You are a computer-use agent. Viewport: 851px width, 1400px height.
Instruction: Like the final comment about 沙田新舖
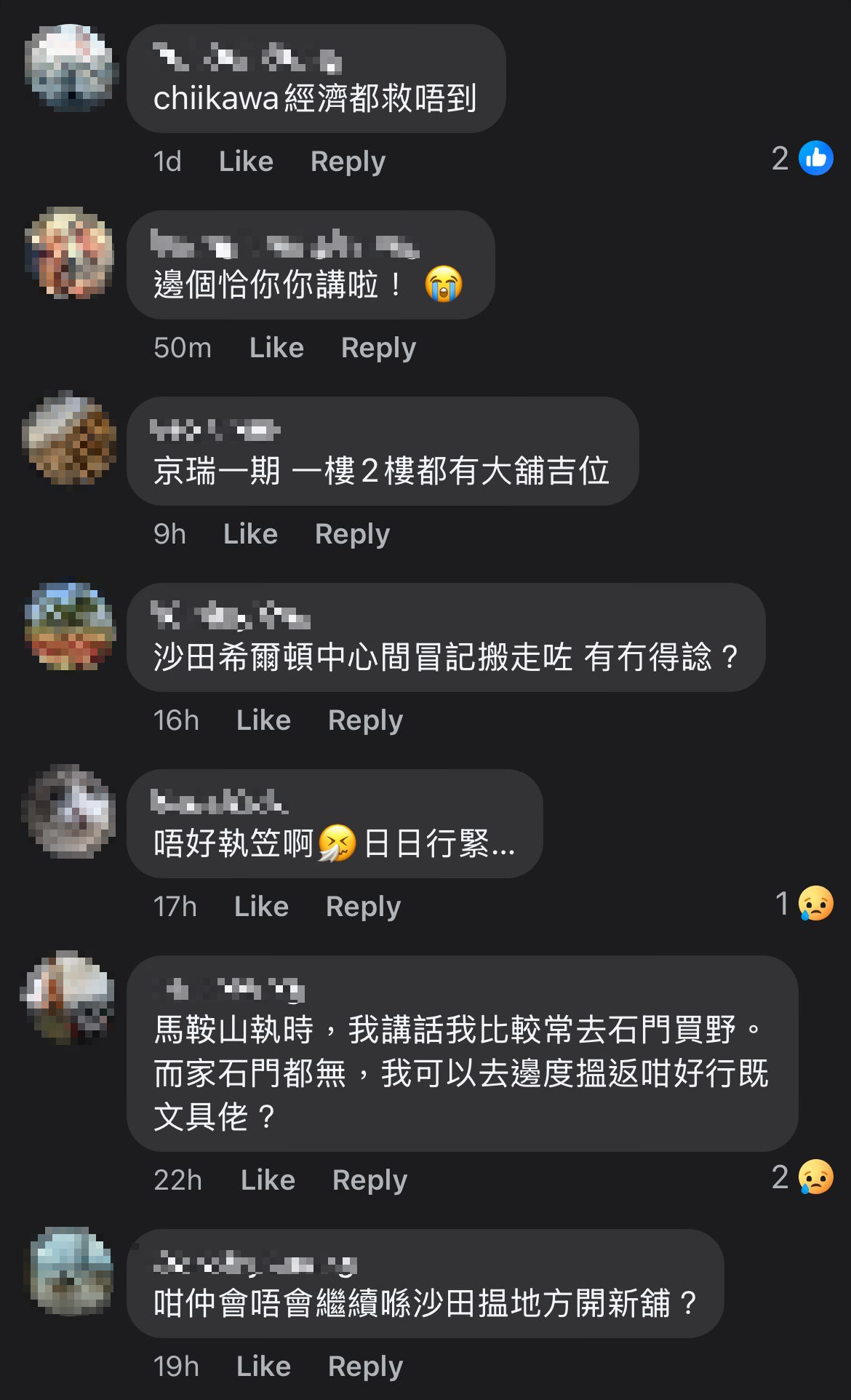coord(263,1366)
